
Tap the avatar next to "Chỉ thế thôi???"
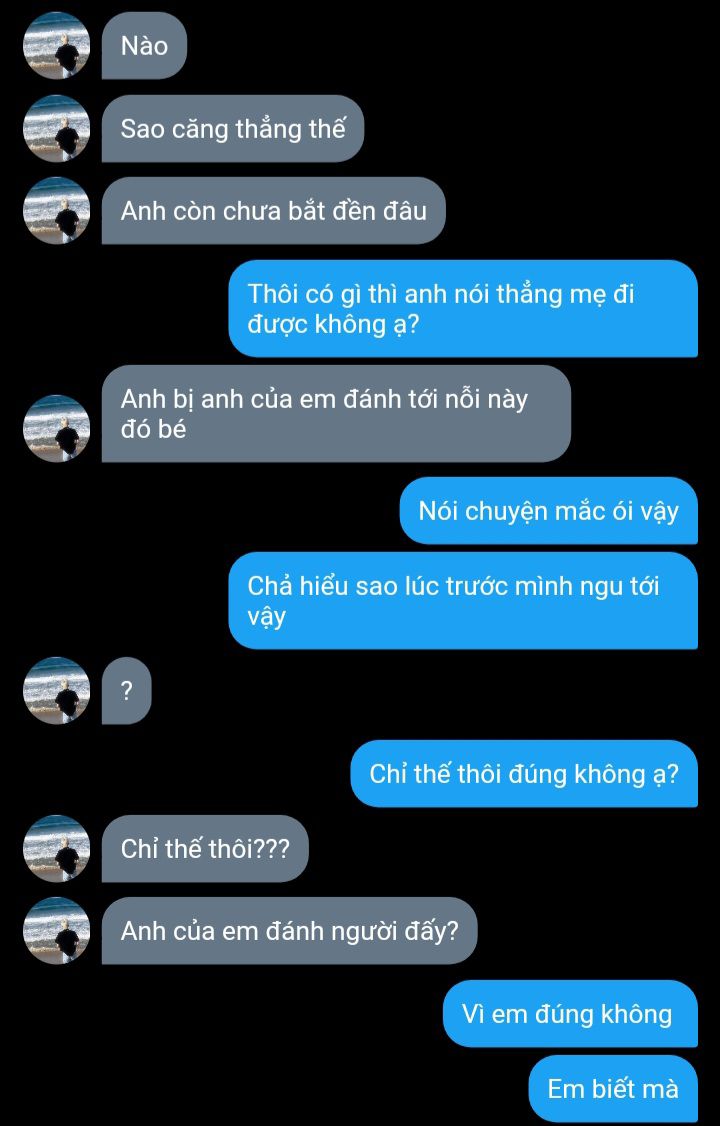[x=57, y=849]
